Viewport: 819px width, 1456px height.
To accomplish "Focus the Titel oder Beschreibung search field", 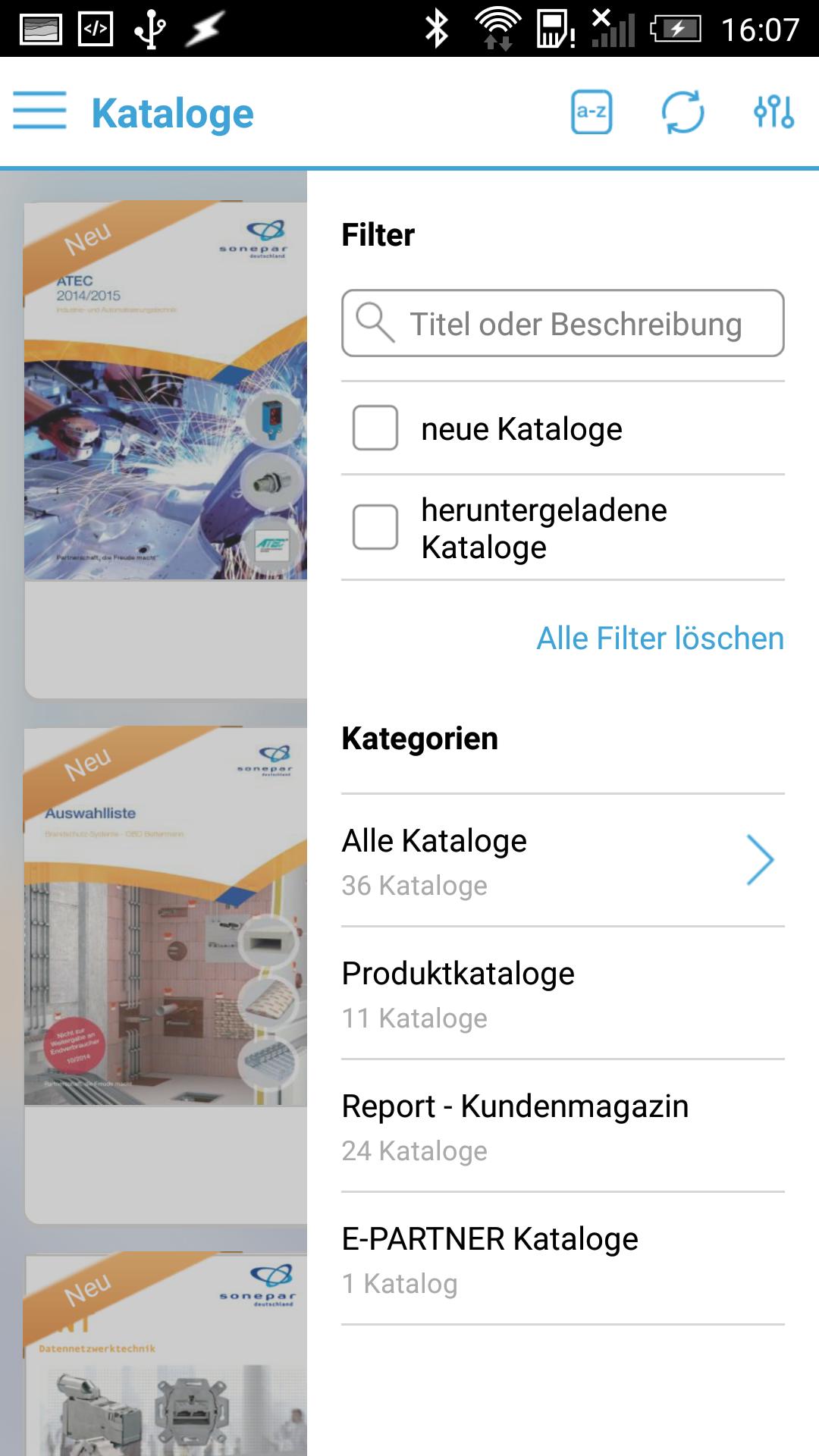I will [x=575, y=324].
